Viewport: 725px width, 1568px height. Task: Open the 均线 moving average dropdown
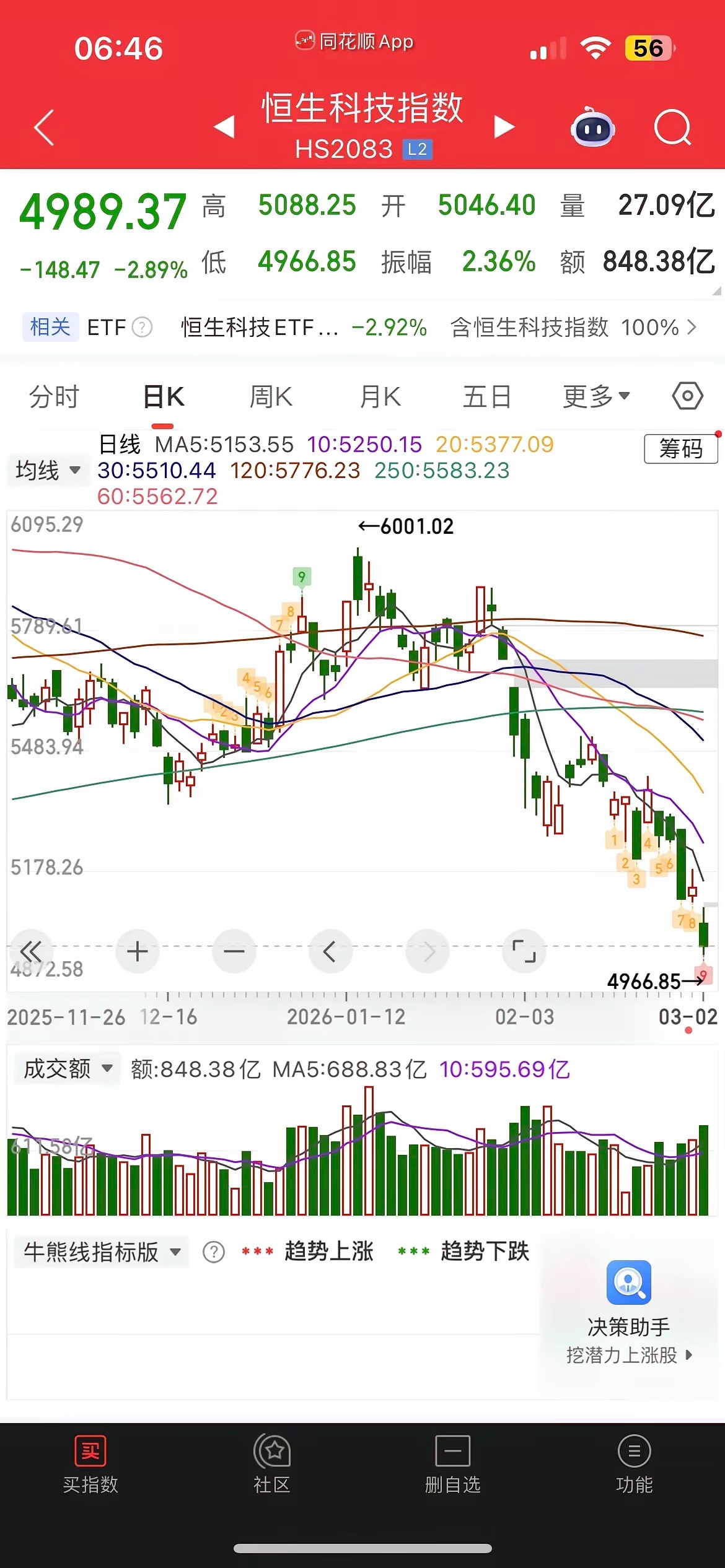pos(48,471)
